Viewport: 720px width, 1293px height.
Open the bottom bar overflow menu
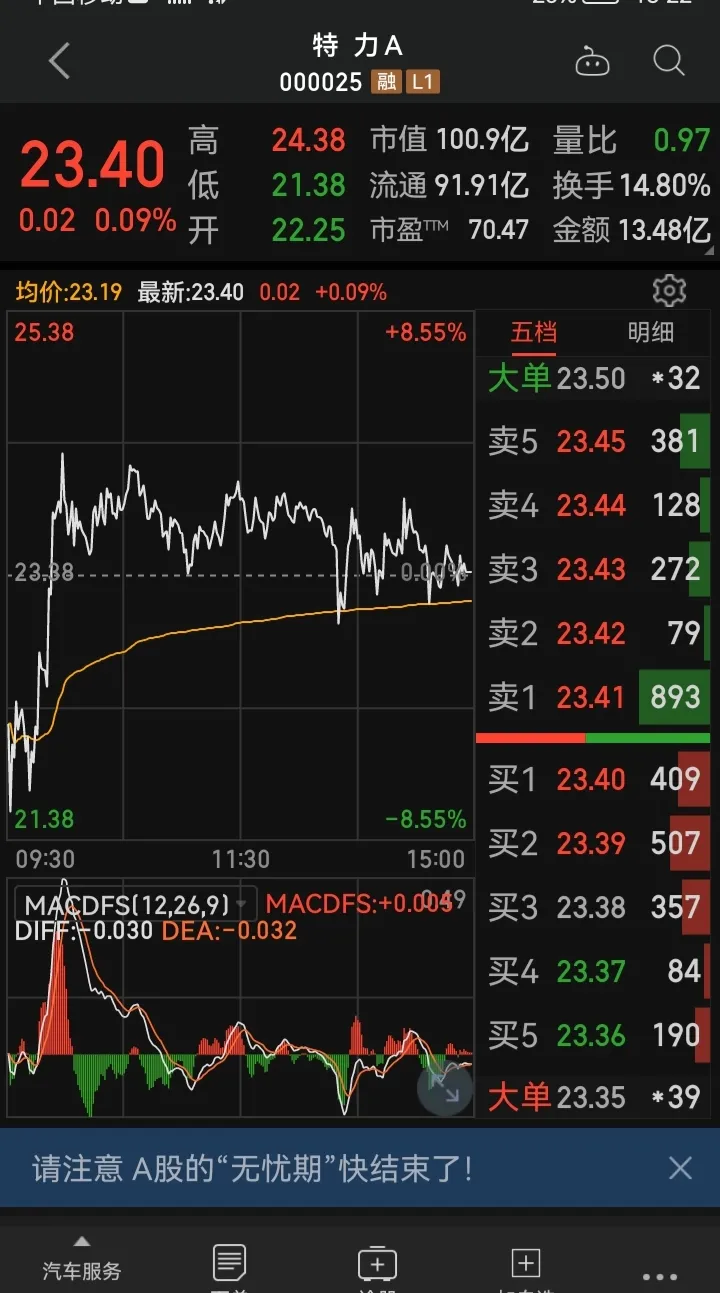(x=659, y=1276)
